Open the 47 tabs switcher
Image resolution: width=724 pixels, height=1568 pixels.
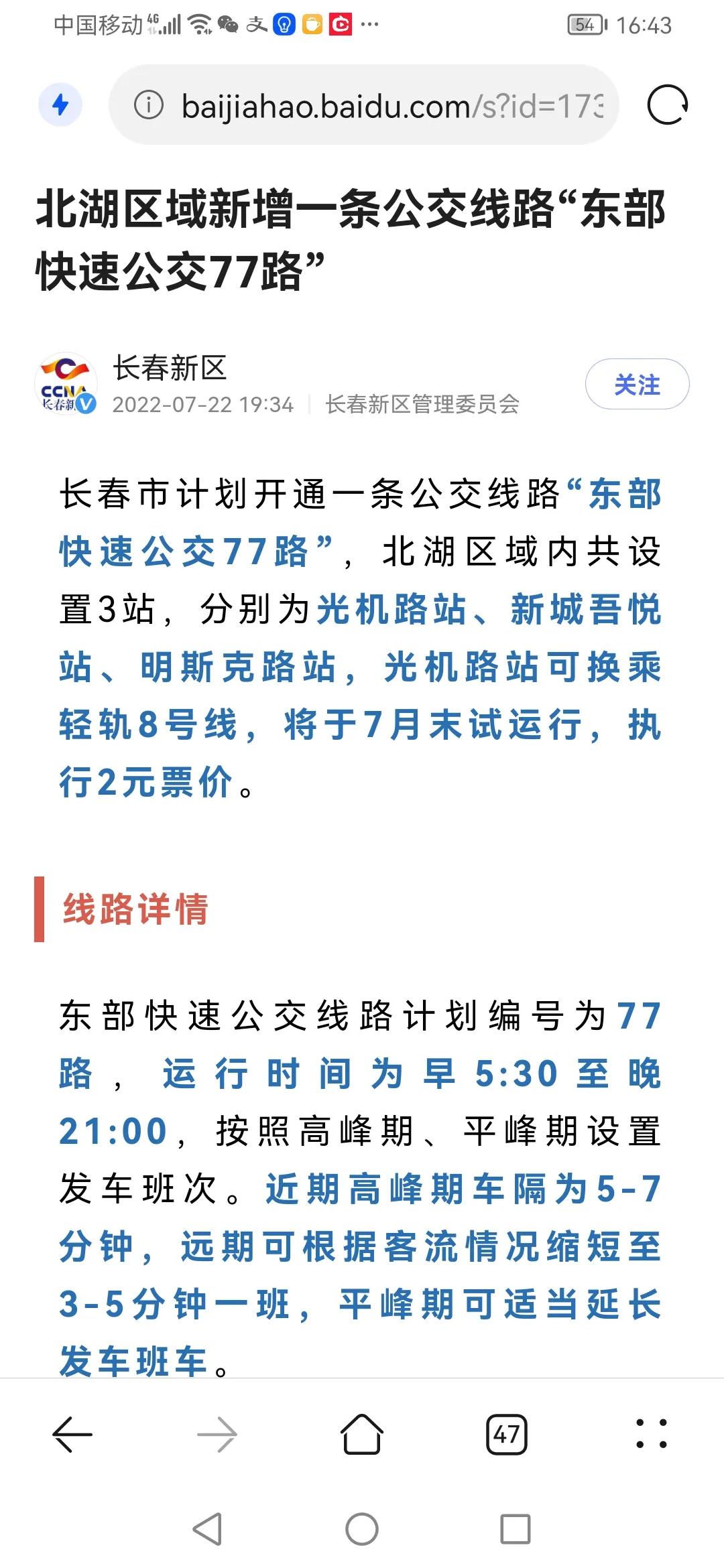(x=507, y=1435)
